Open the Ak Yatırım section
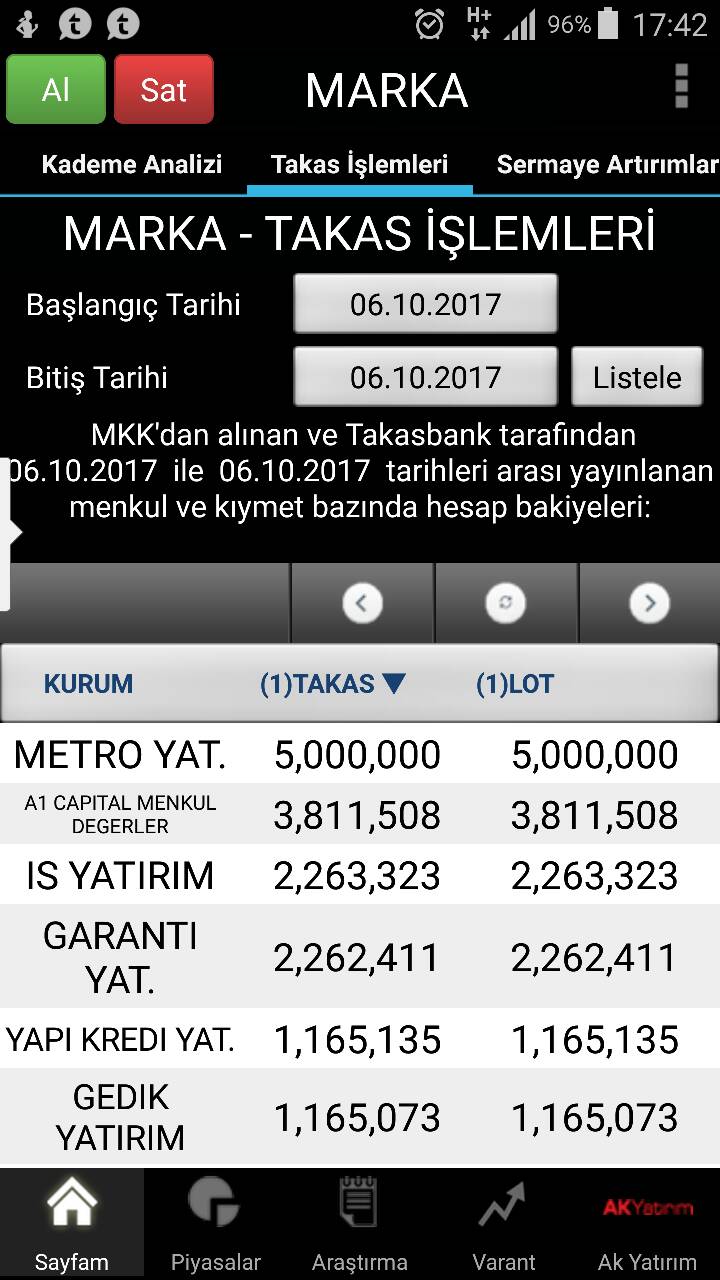Screen dimensions: 720x1280 [x=648, y=1224]
